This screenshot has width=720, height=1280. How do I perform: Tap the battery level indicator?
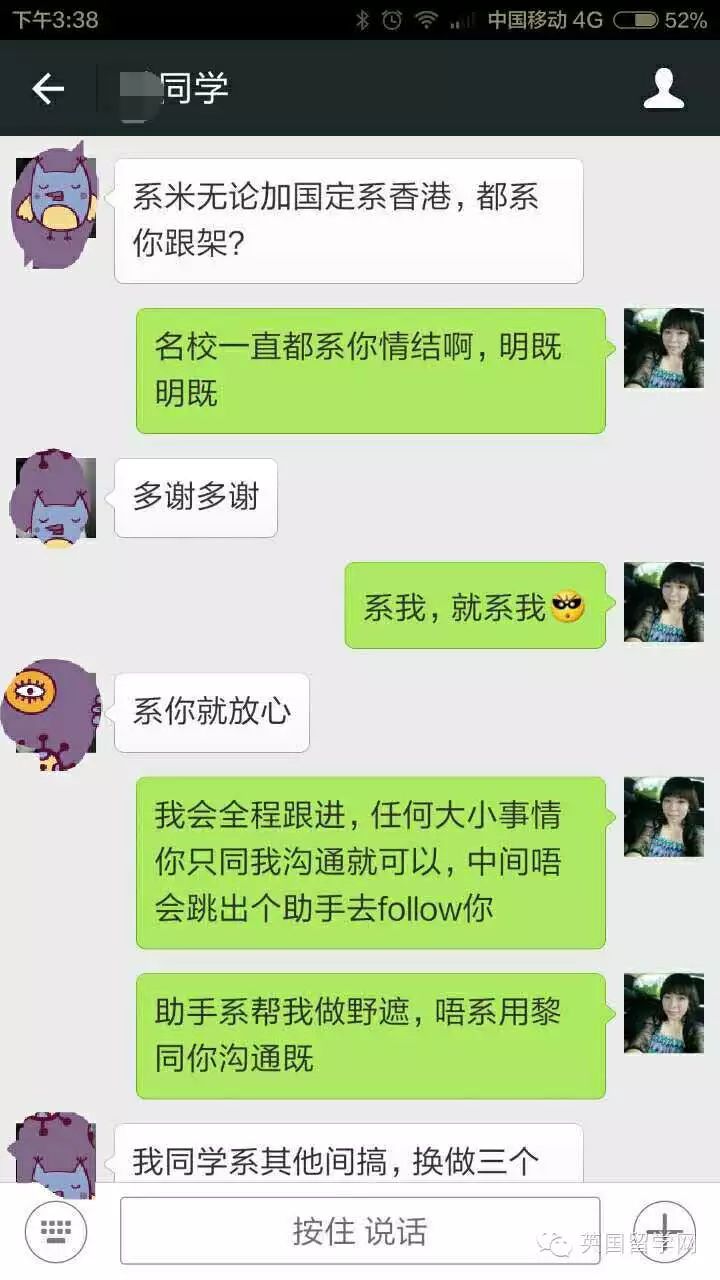[x=636, y=17]
